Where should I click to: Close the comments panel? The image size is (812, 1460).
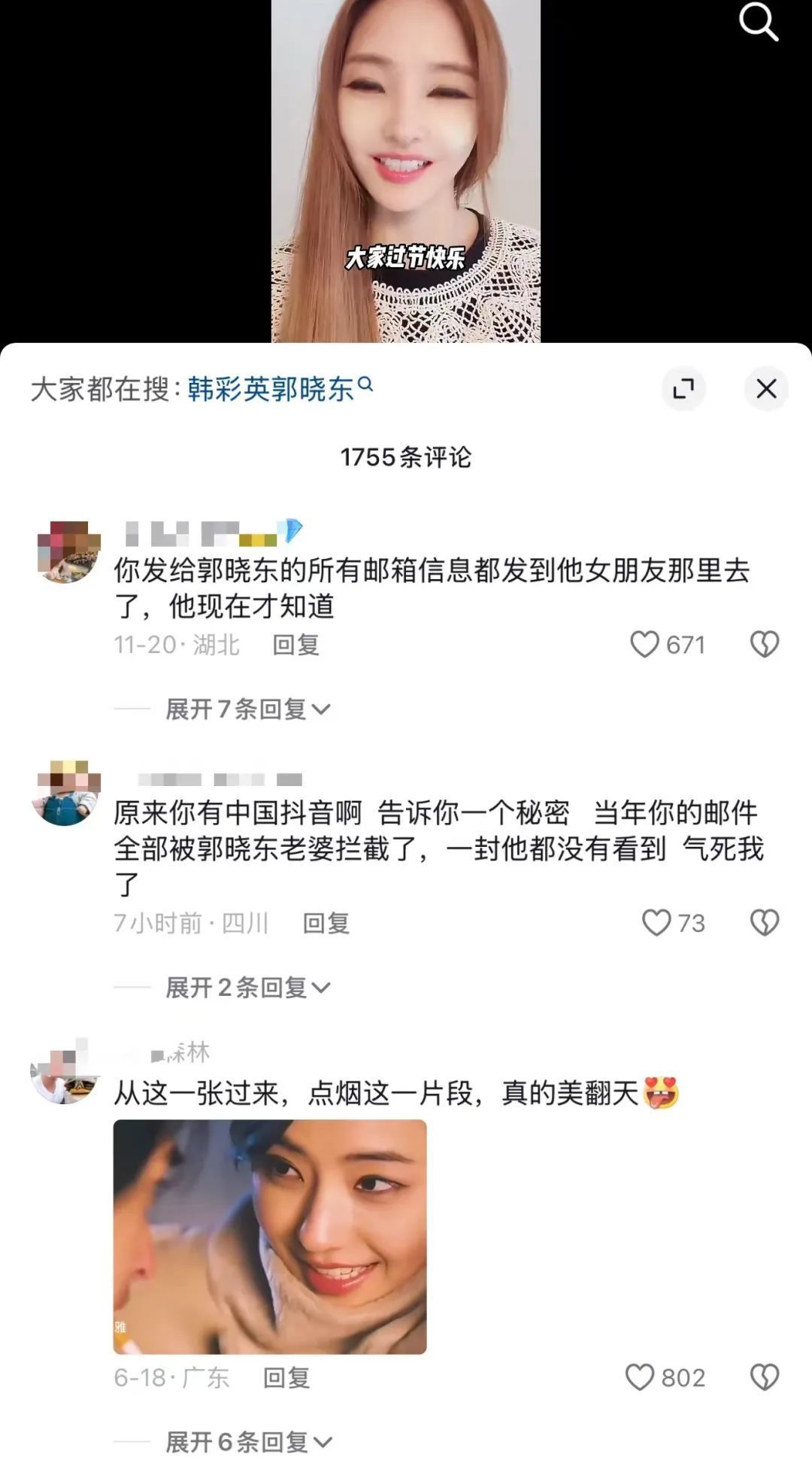pyautogui.click(x=766, y=389)
